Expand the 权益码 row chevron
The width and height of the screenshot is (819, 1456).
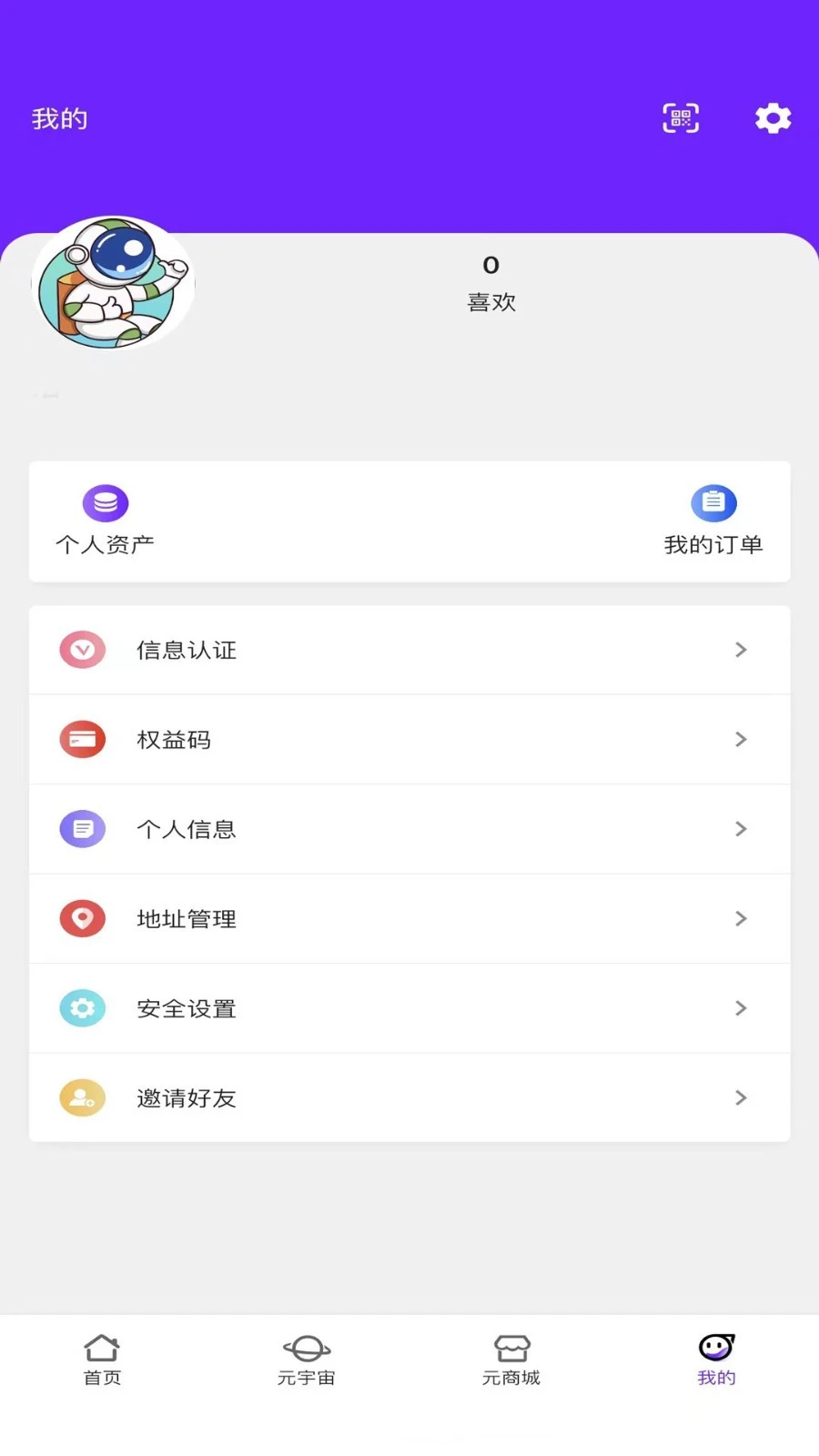(741, 739)
